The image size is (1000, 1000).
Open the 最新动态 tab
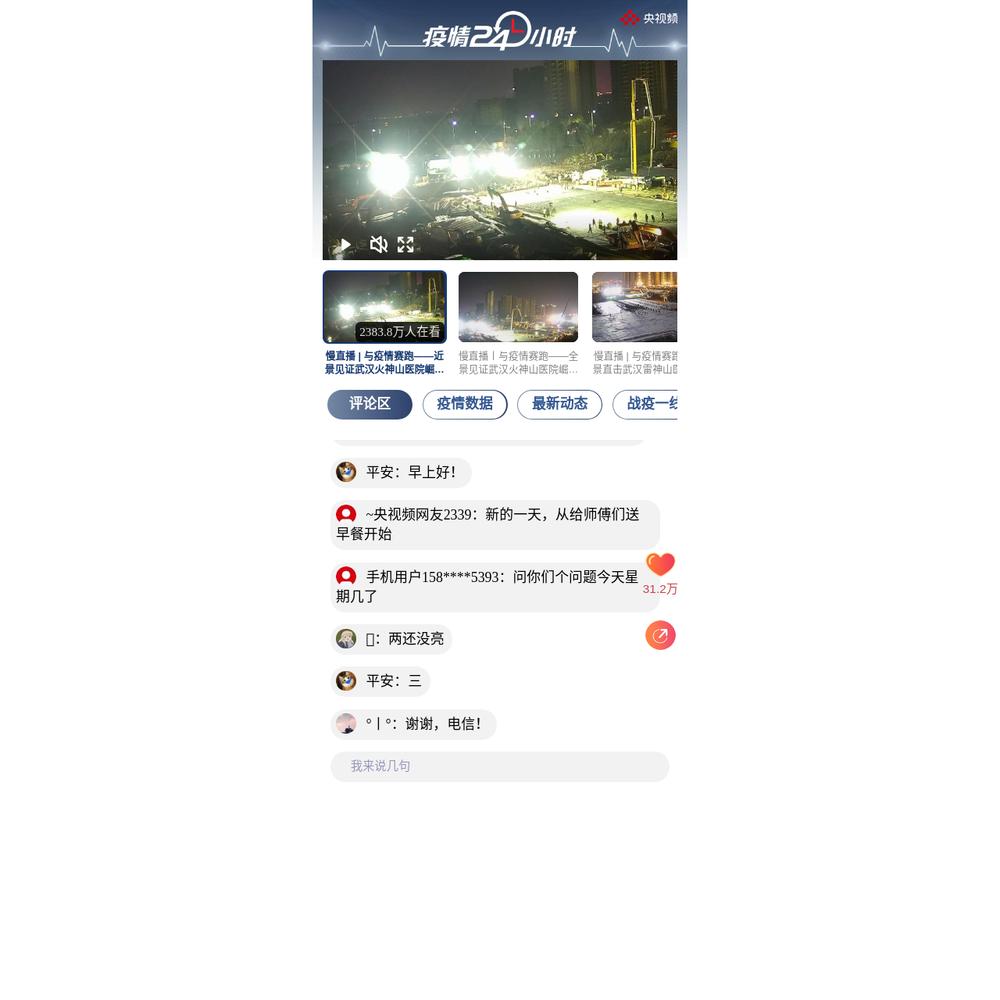click(x=559, y=404)
